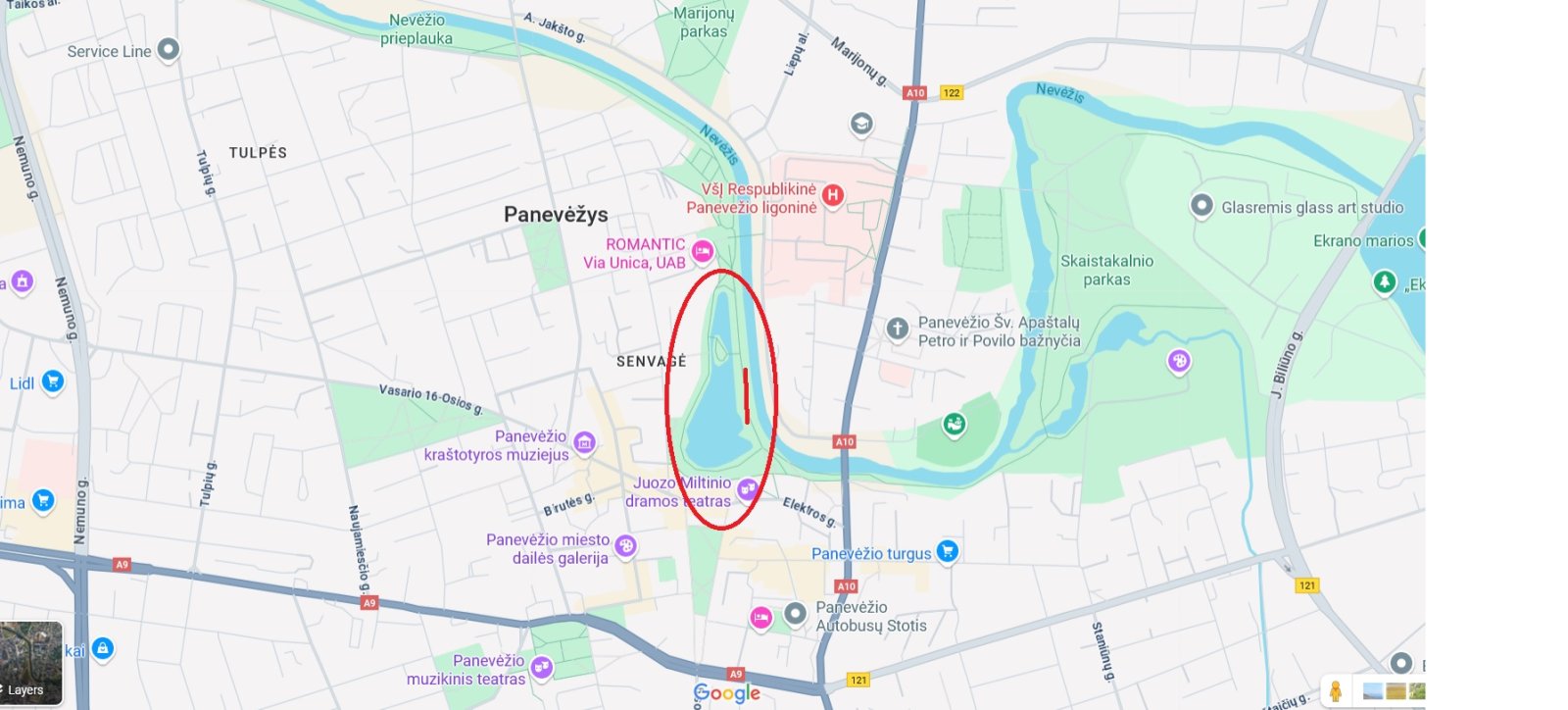Open the Šv. Apaštalų Petro ir Povilo church pin

coord(898,329)
